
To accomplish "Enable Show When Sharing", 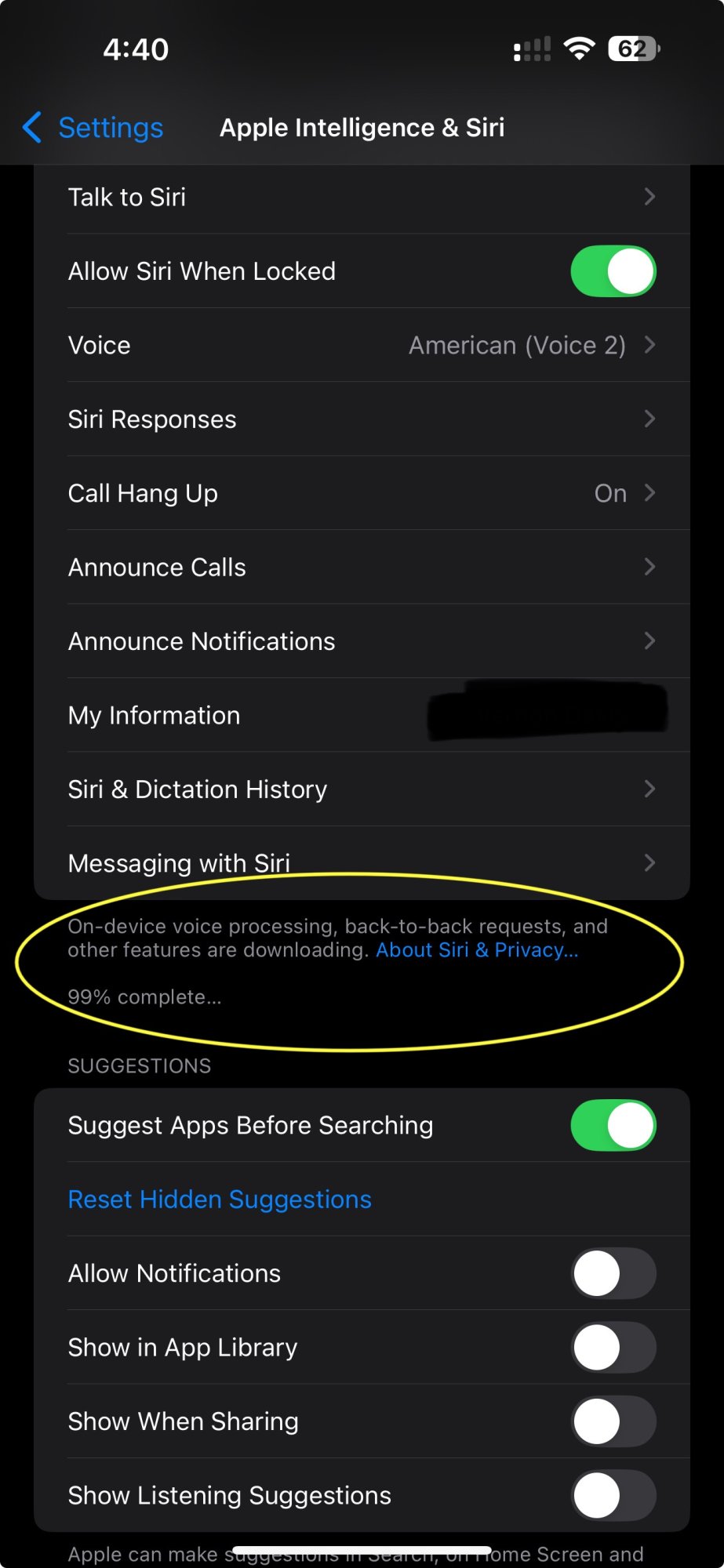I will click(613, 1421).
